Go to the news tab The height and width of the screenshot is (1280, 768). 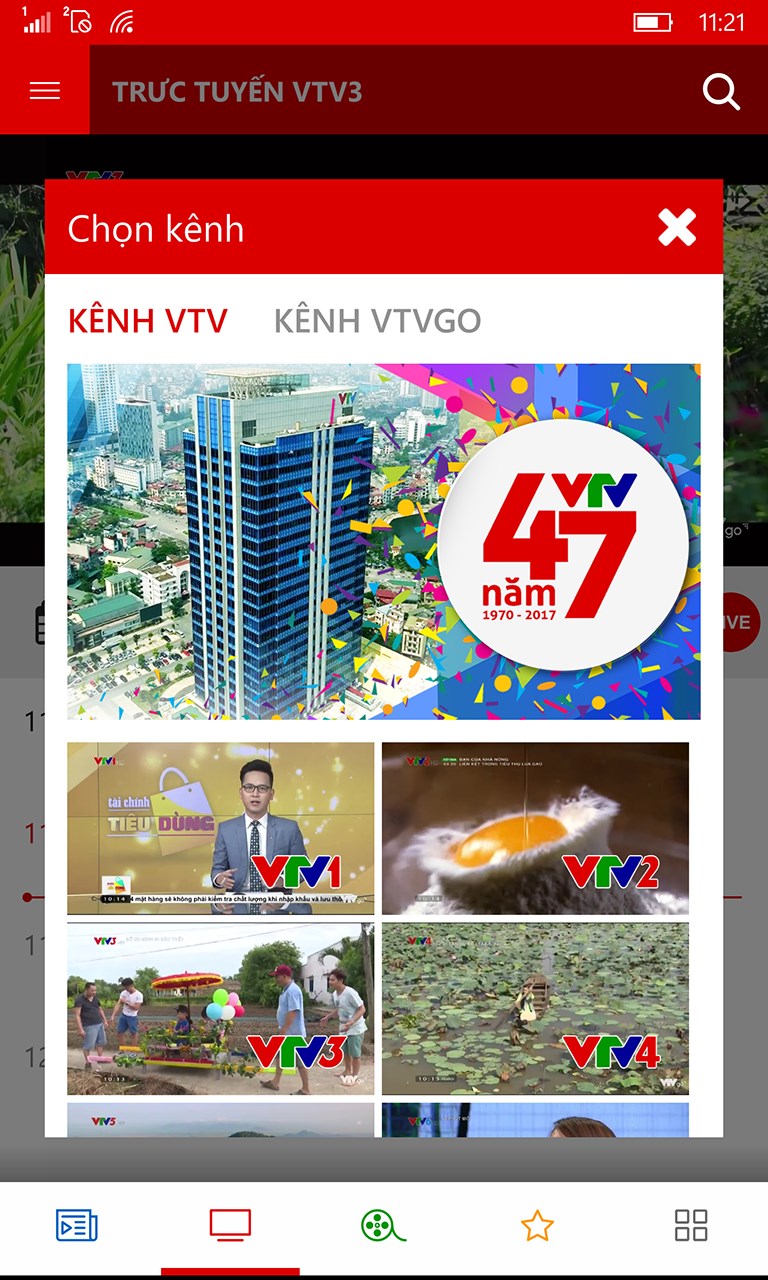77,1225
